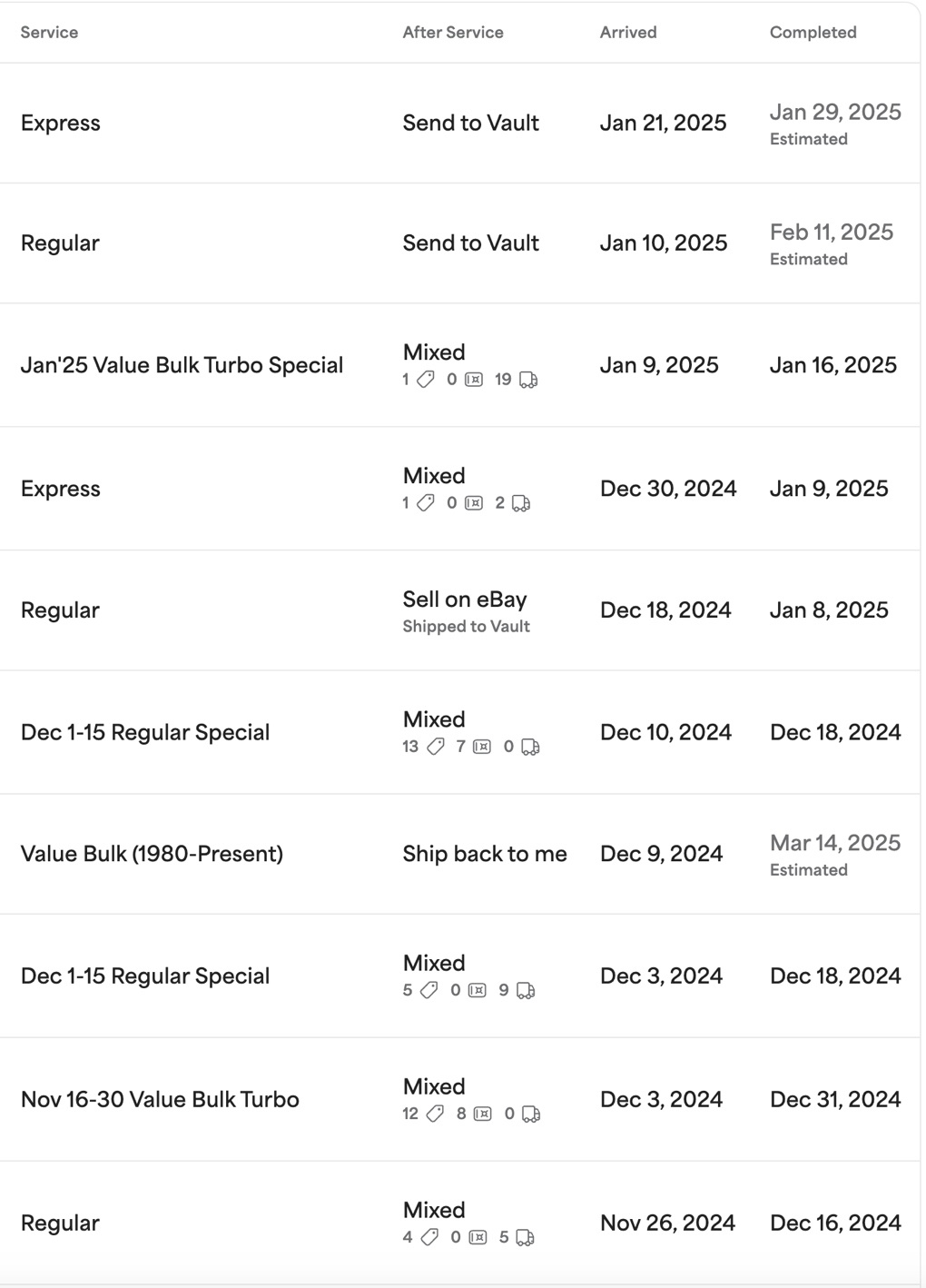Open Dec 1-15 Regular Special arrived Dec 10, 2024
Screen dimensions: 926x1288
(145, 732)
